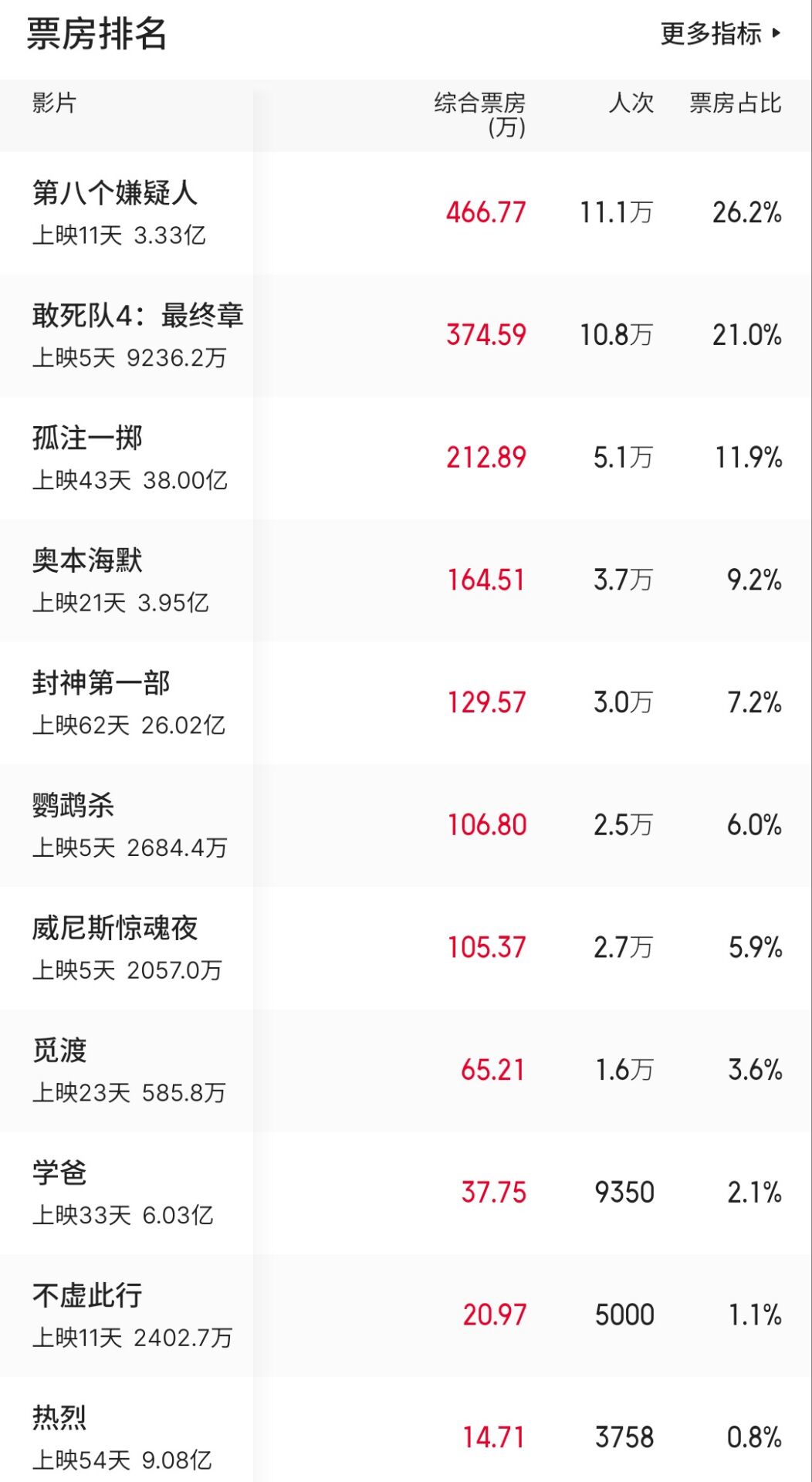Viewport: 812px width, 1482px height.
Task: Open the 敢死队4：最终章 row
Action: point(406,336)
